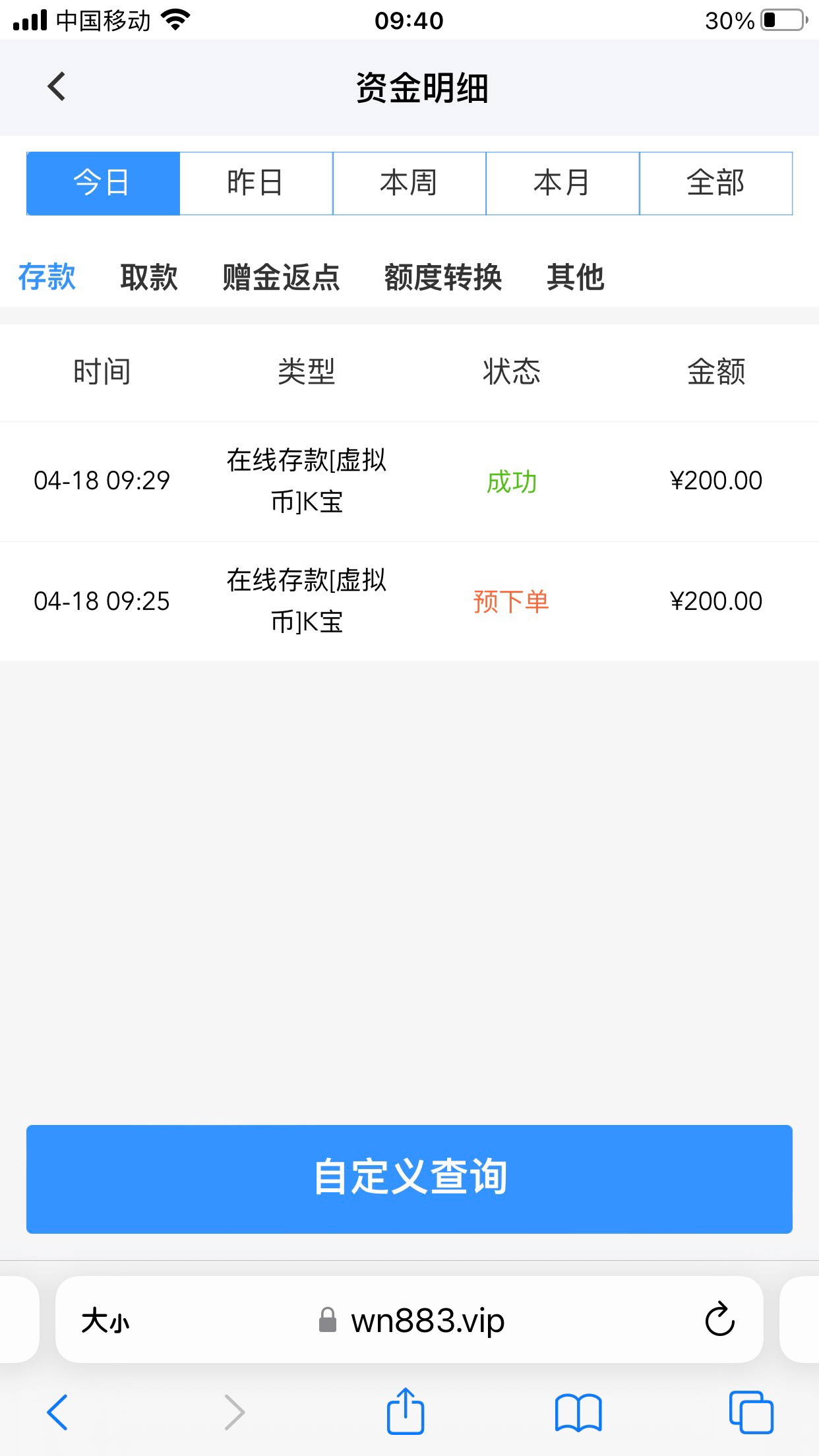
Task: Reload the wn883.vip page
Action: (x=719, y=1319)
